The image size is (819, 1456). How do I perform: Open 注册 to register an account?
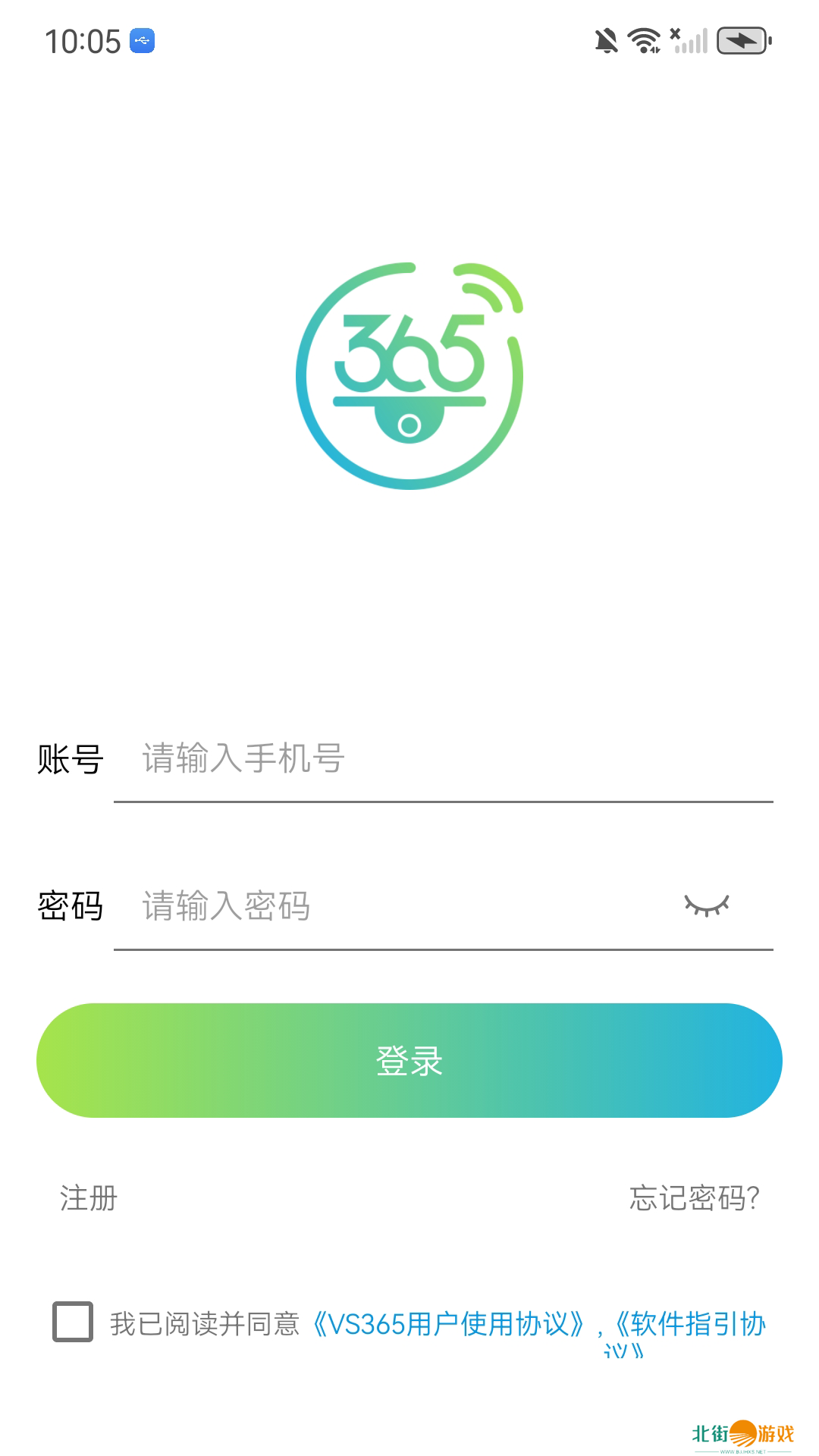89,1198
